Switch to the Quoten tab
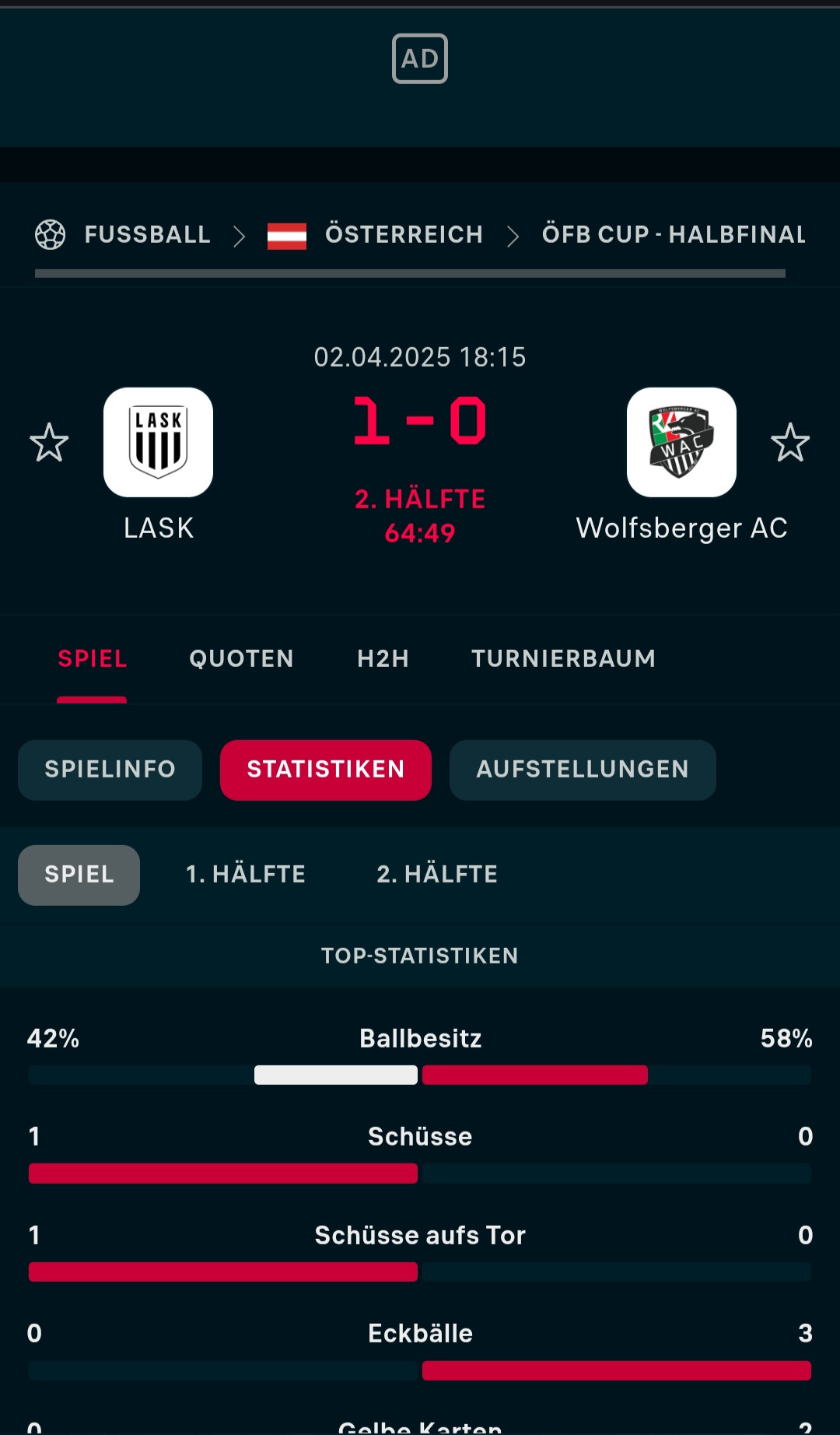The image size is (840, 1435). (241, 658)
